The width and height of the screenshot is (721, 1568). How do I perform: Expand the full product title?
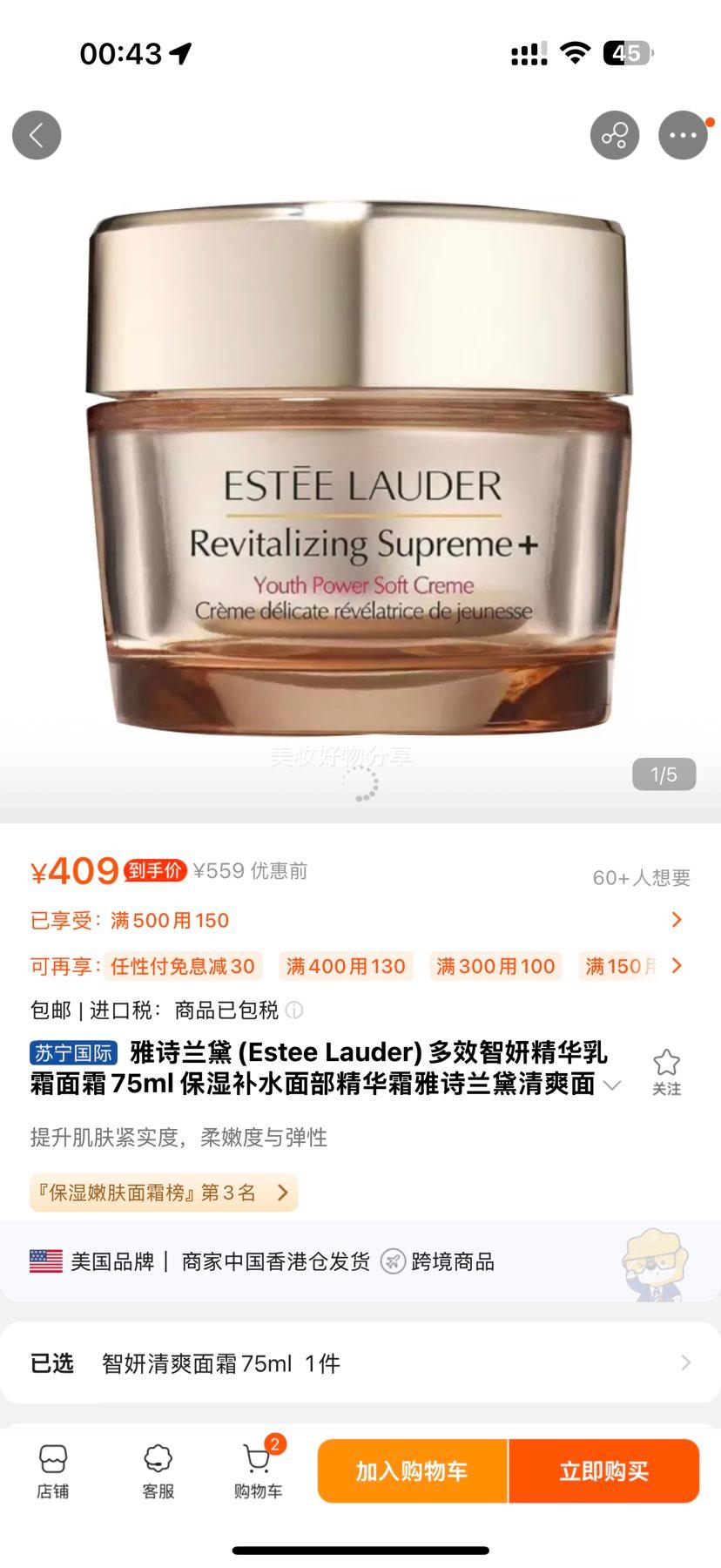[x=615, y=1085]
